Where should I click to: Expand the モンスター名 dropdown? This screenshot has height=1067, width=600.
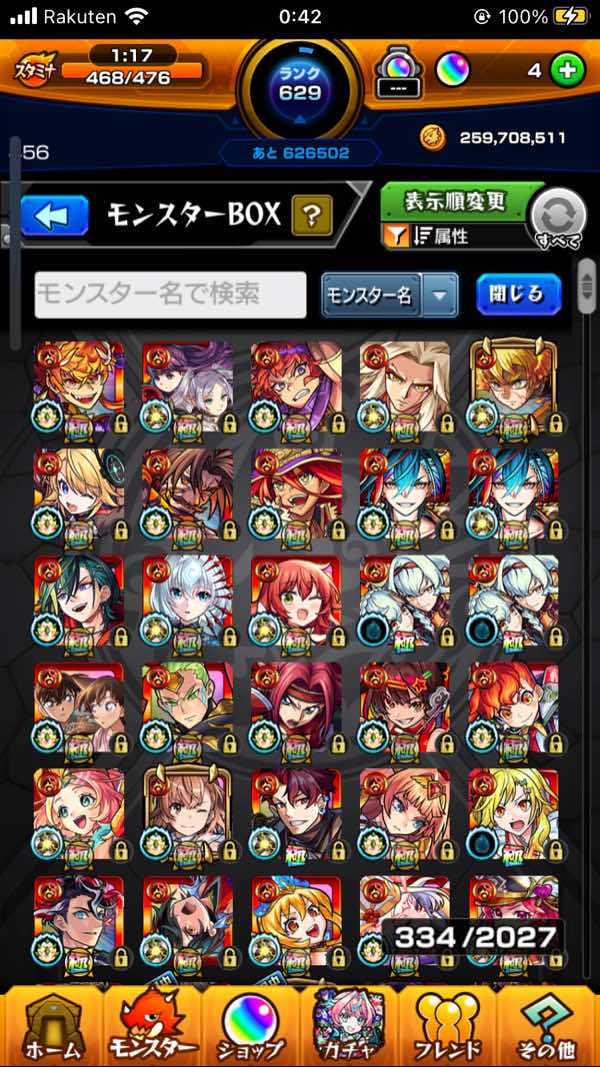click(389, 295)
